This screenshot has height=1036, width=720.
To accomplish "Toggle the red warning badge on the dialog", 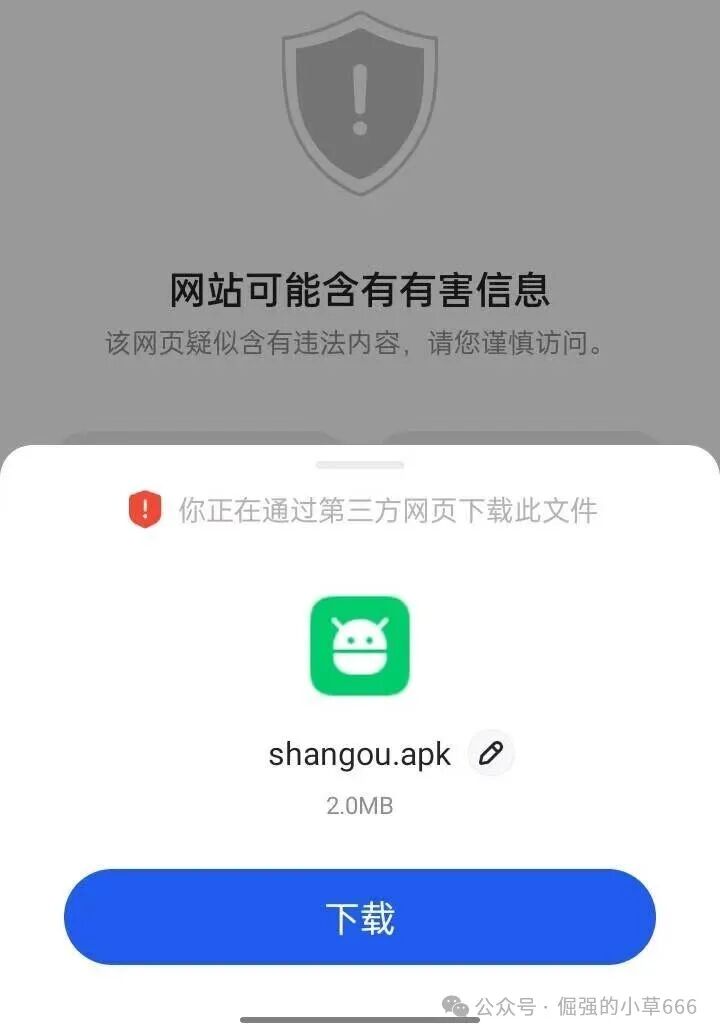I will (145, 509).
